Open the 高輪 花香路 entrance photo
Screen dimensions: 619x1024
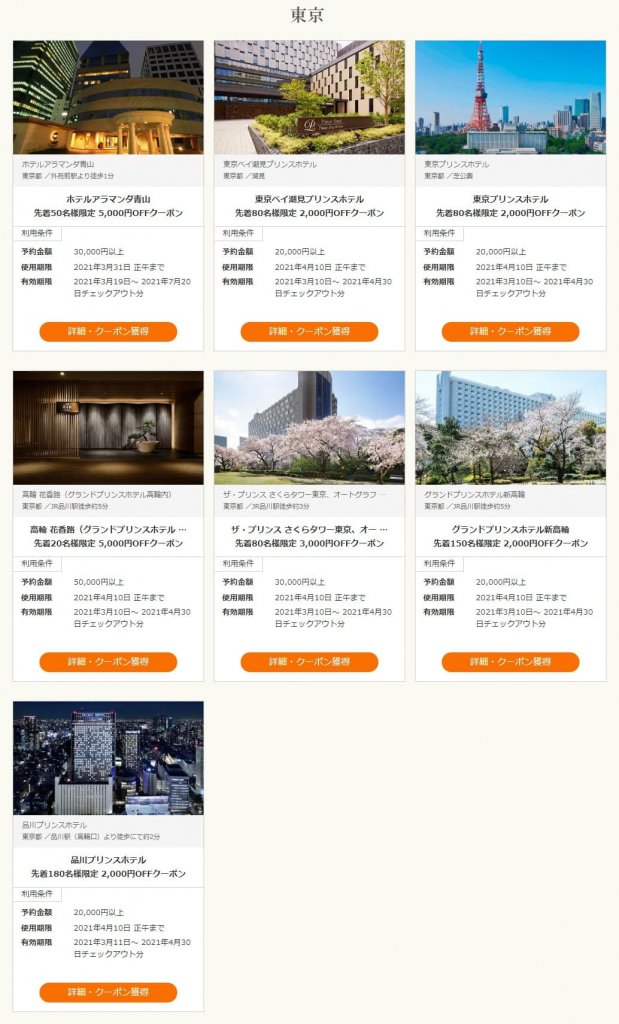coord(108,428)
